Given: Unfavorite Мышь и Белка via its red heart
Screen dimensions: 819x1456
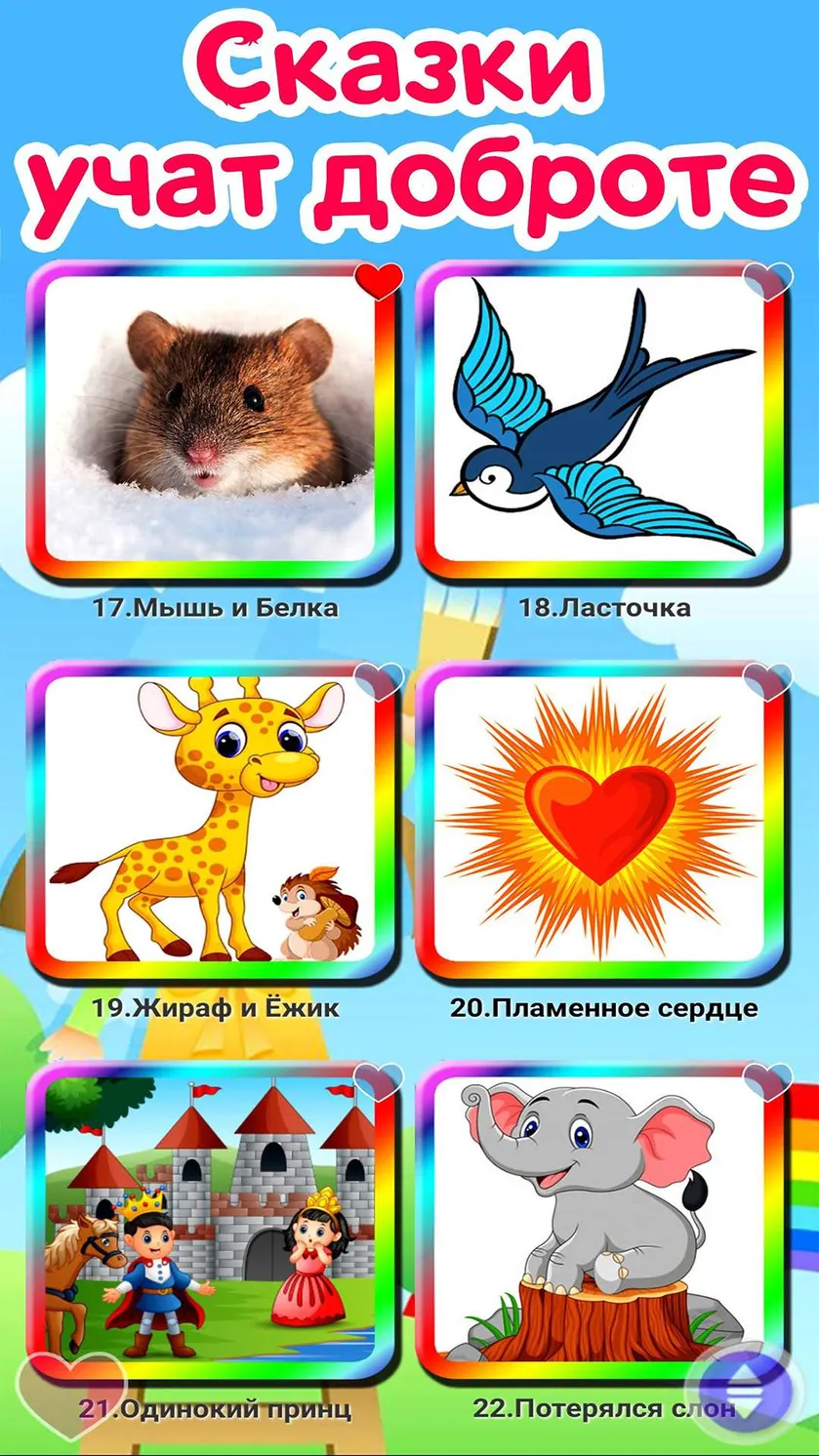Looking at the screenshot, I should 379,280.
